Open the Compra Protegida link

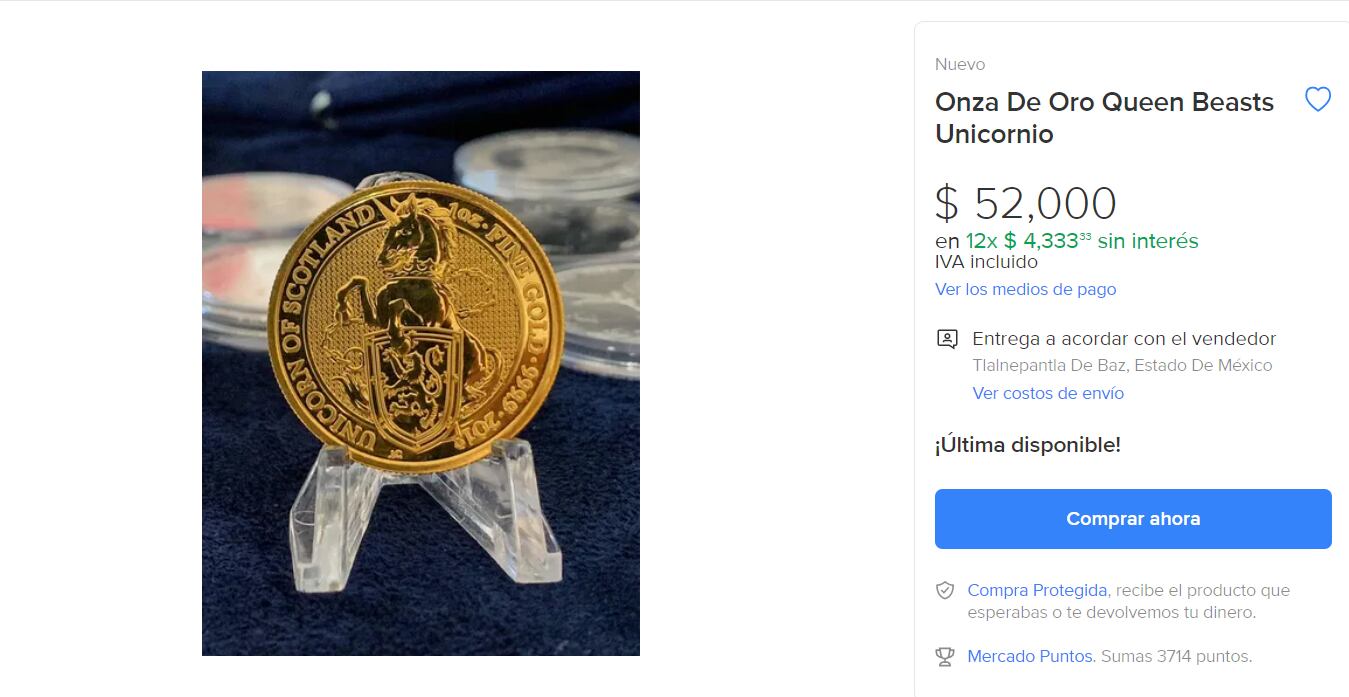(x=1036, y=590)
